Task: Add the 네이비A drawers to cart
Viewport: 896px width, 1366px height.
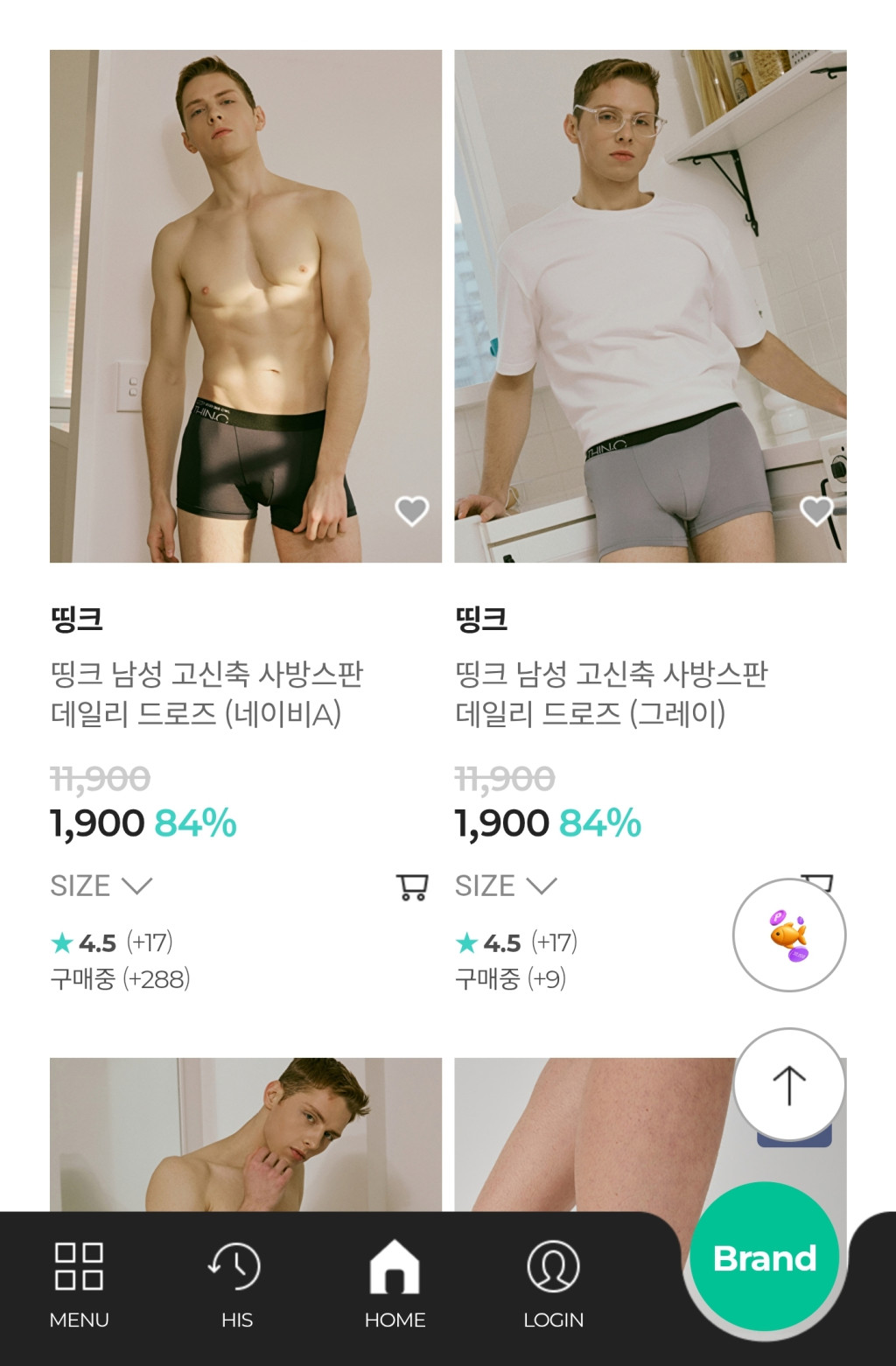Action: (x=412, y=886)
